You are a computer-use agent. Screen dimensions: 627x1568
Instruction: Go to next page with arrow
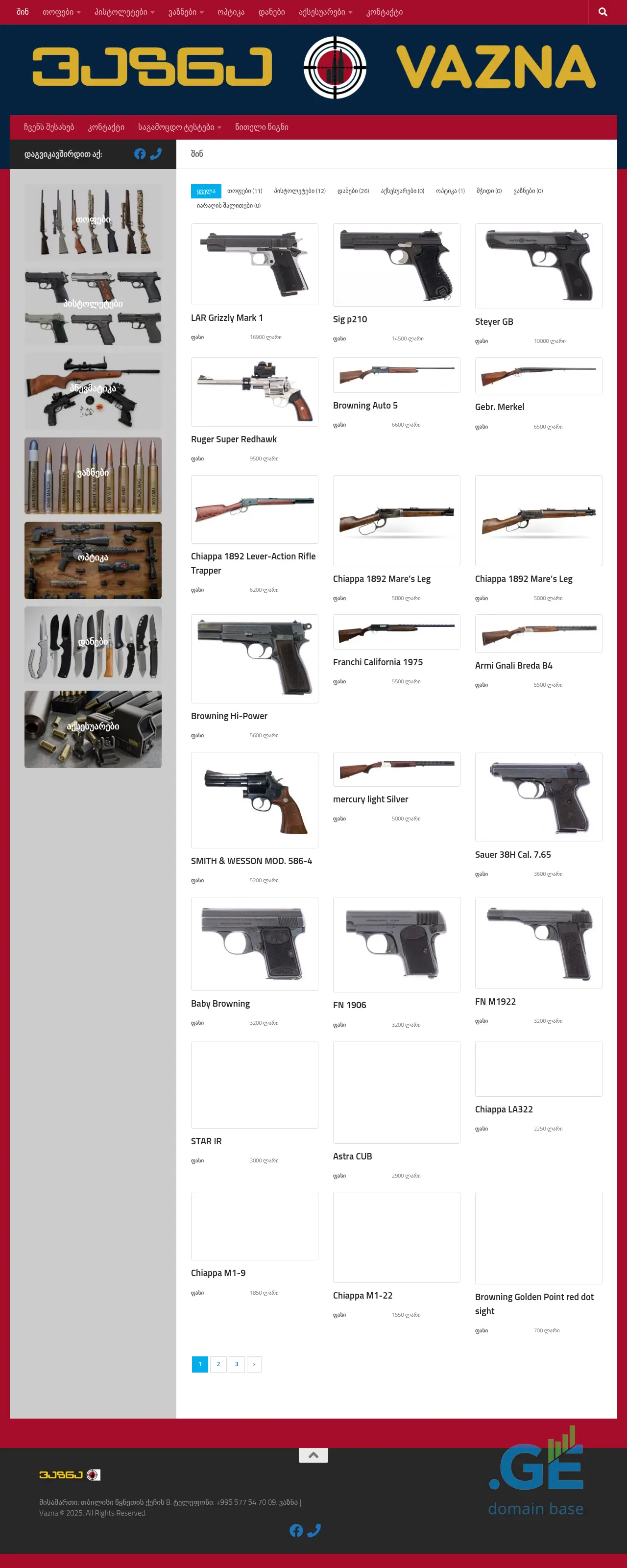[x=254, y=1364]
